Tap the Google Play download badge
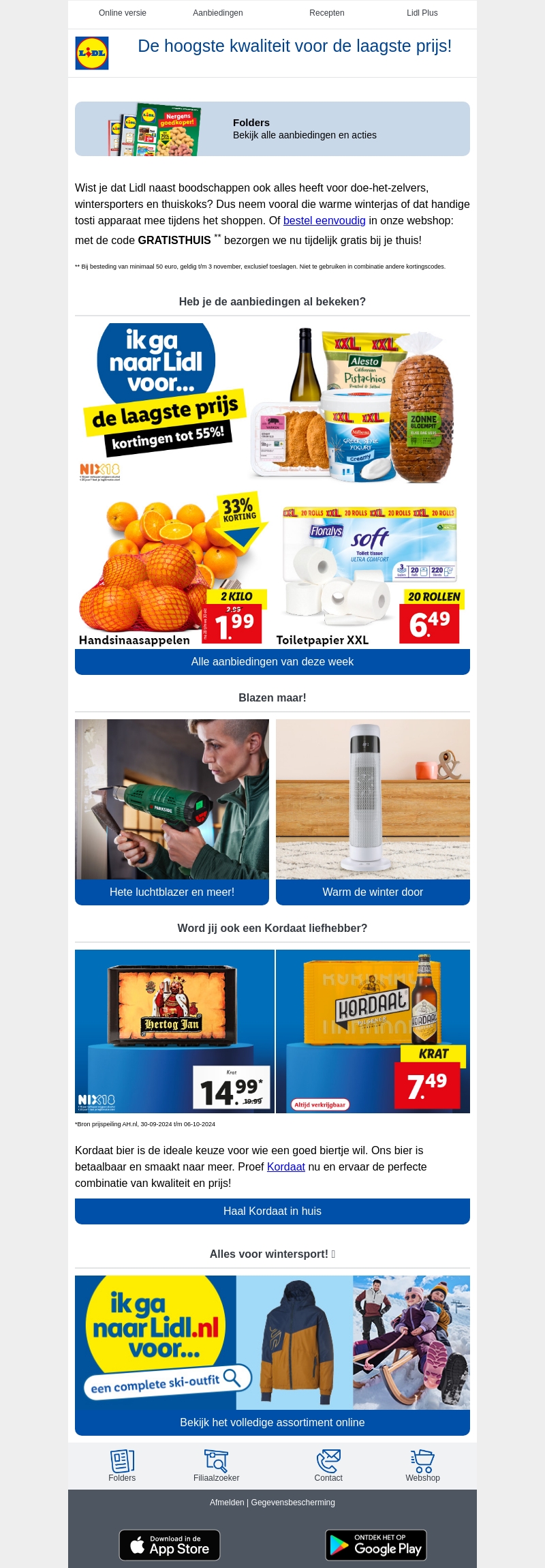This screenshot has height=1568, width=545. 376,1546
